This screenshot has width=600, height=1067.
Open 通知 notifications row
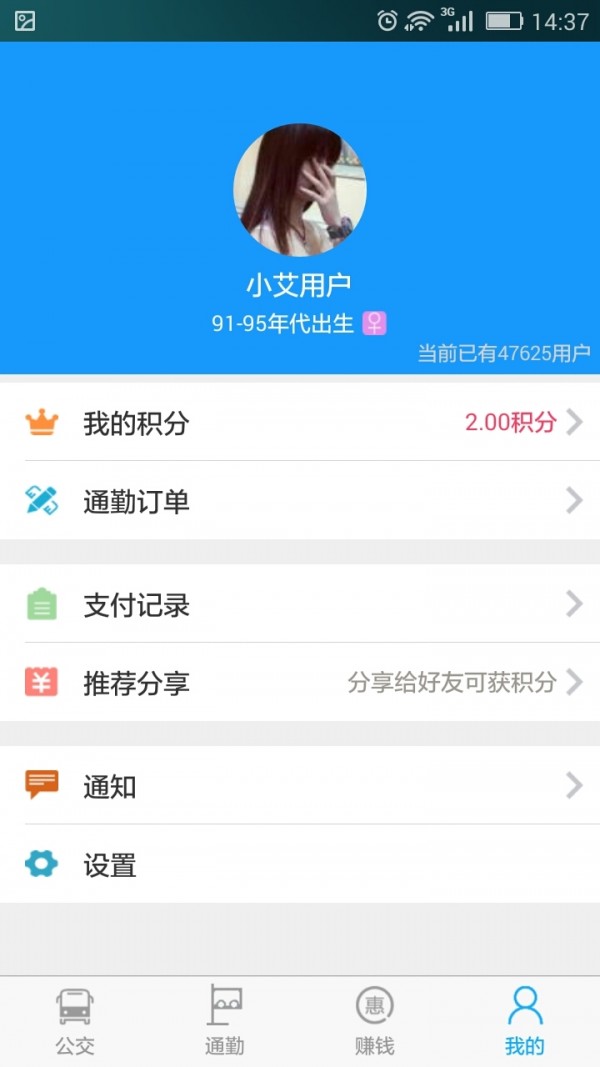[300, 786]
